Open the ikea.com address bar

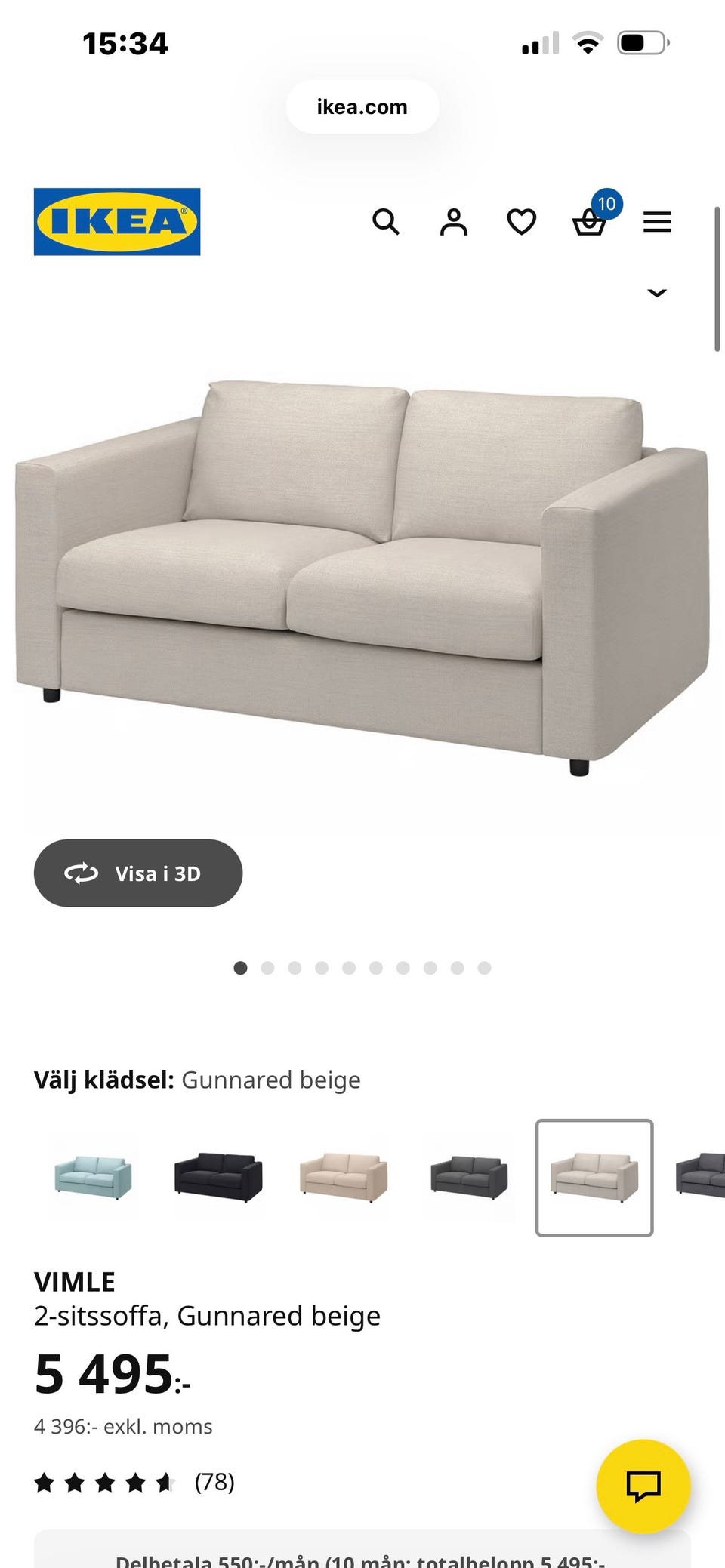pos(362,106)
